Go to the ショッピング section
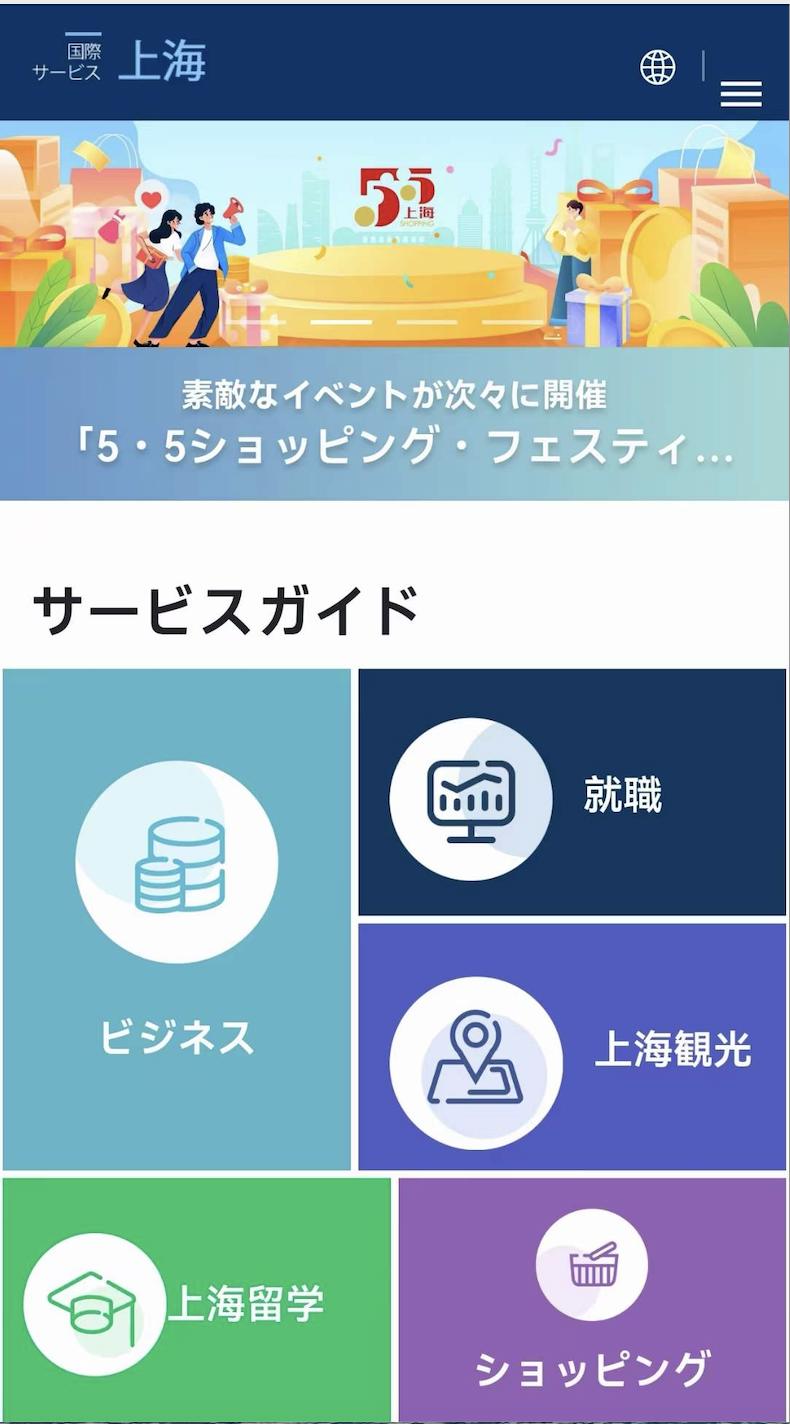 pyautogui.click(x=592, y=1300)
